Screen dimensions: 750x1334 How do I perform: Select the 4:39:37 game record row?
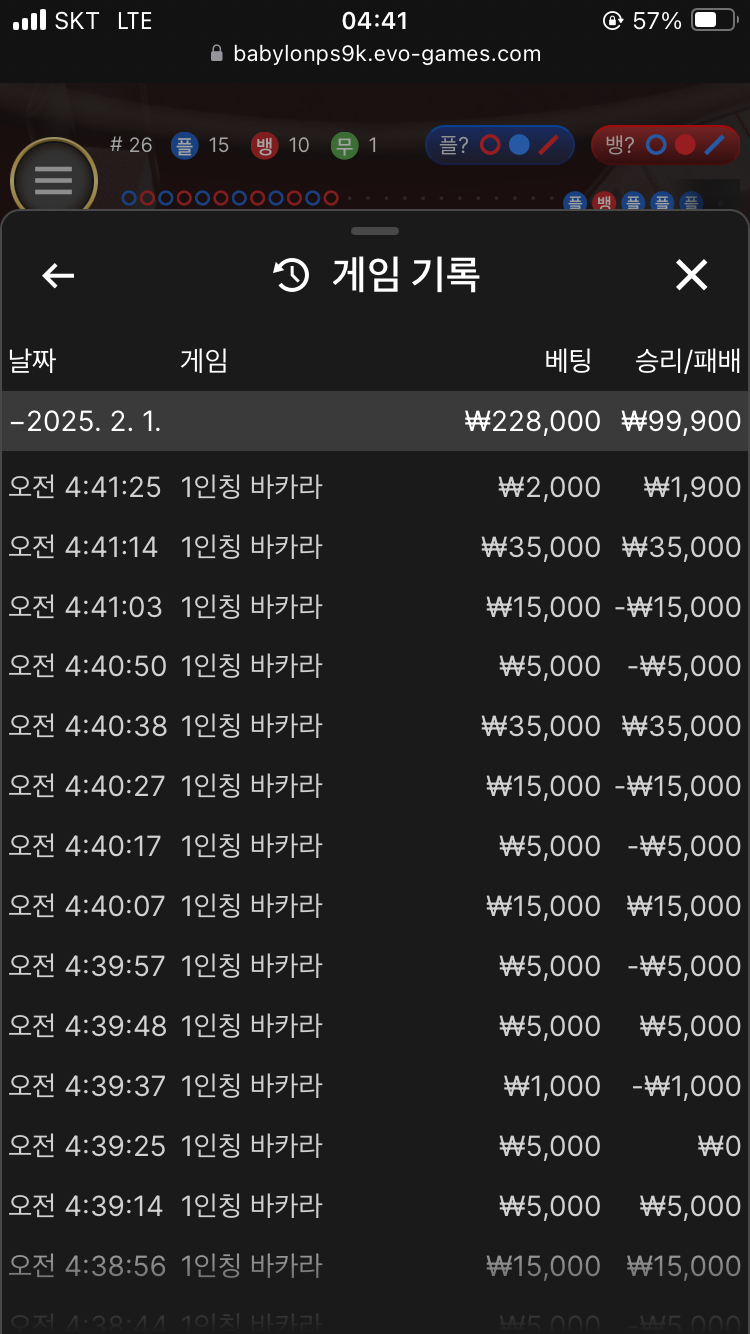point(375,1086)
